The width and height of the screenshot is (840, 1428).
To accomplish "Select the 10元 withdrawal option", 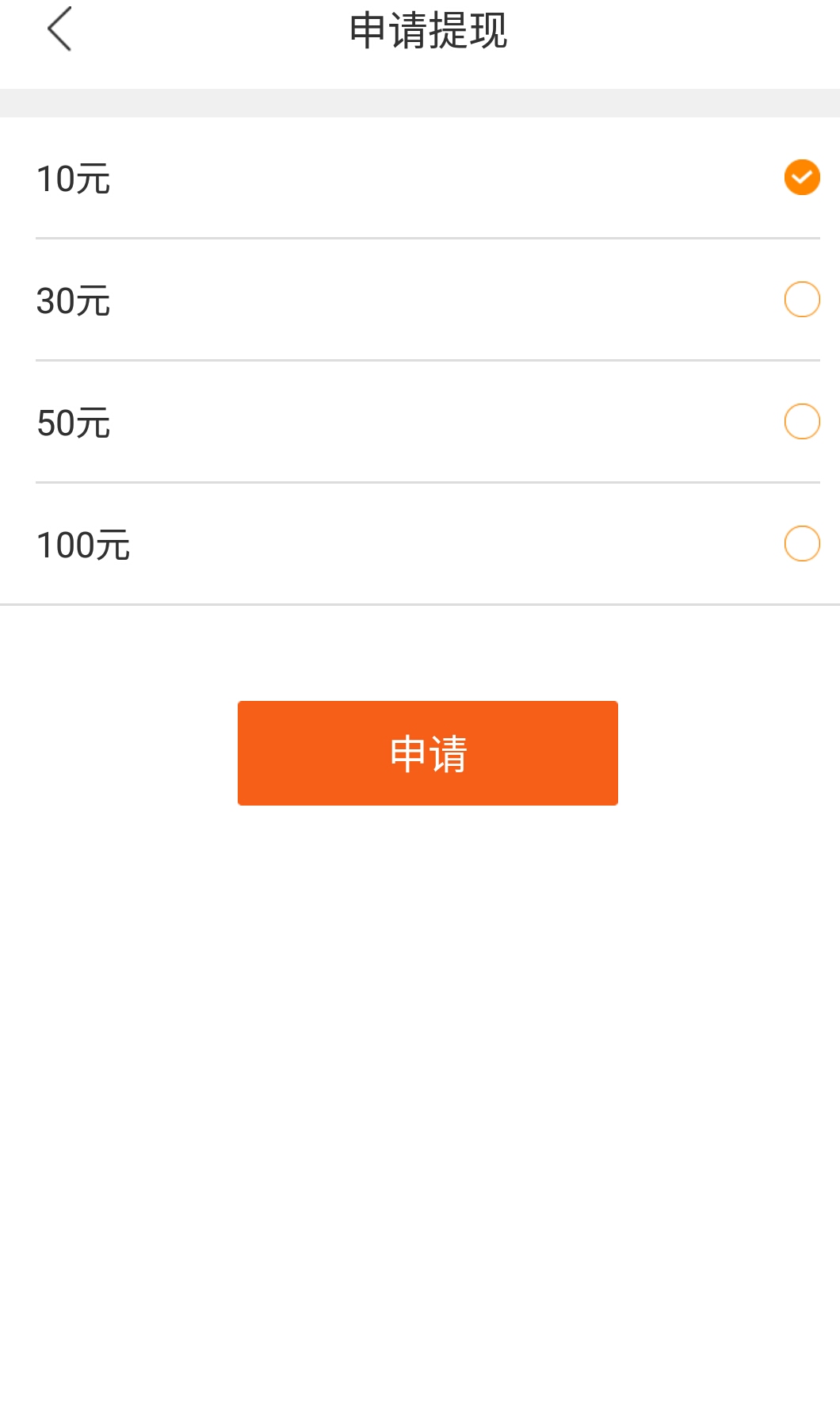I will pos(420,178).
